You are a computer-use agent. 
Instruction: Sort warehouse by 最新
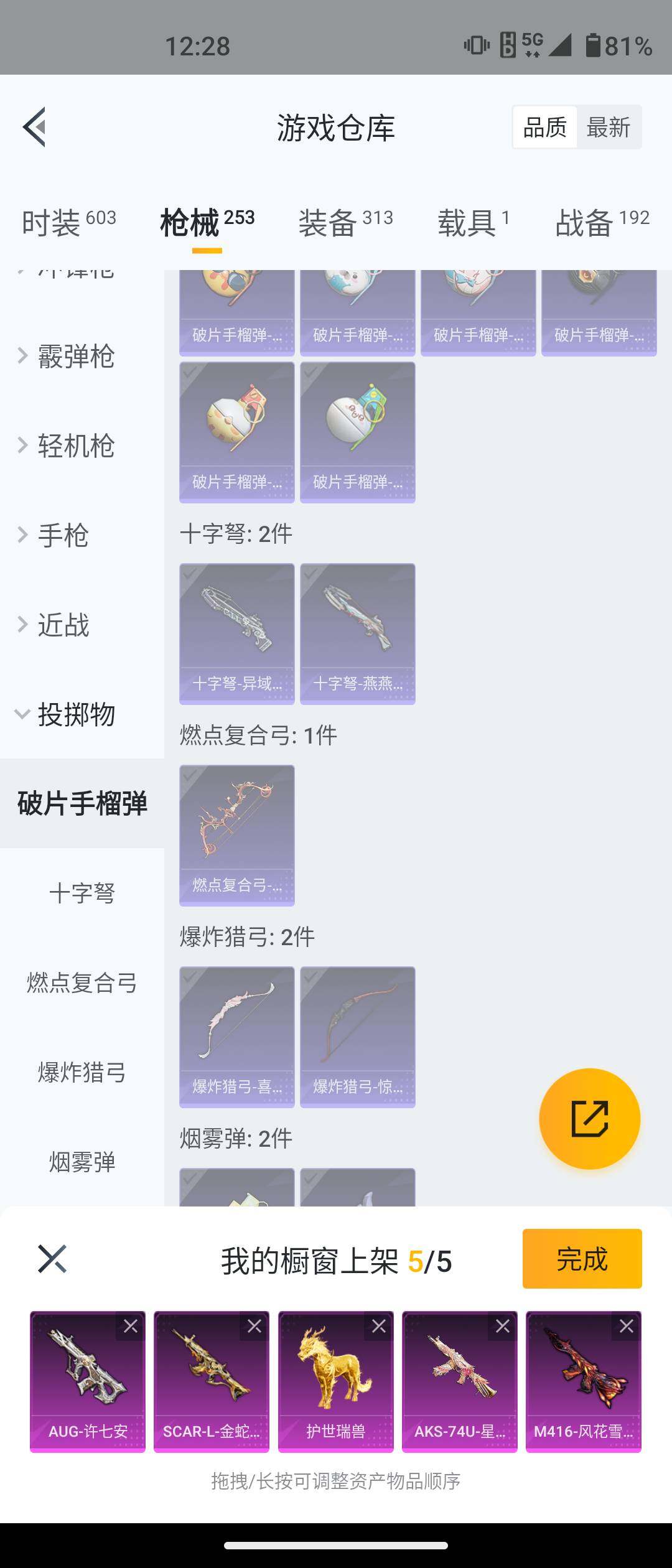(x=608, y=128)
